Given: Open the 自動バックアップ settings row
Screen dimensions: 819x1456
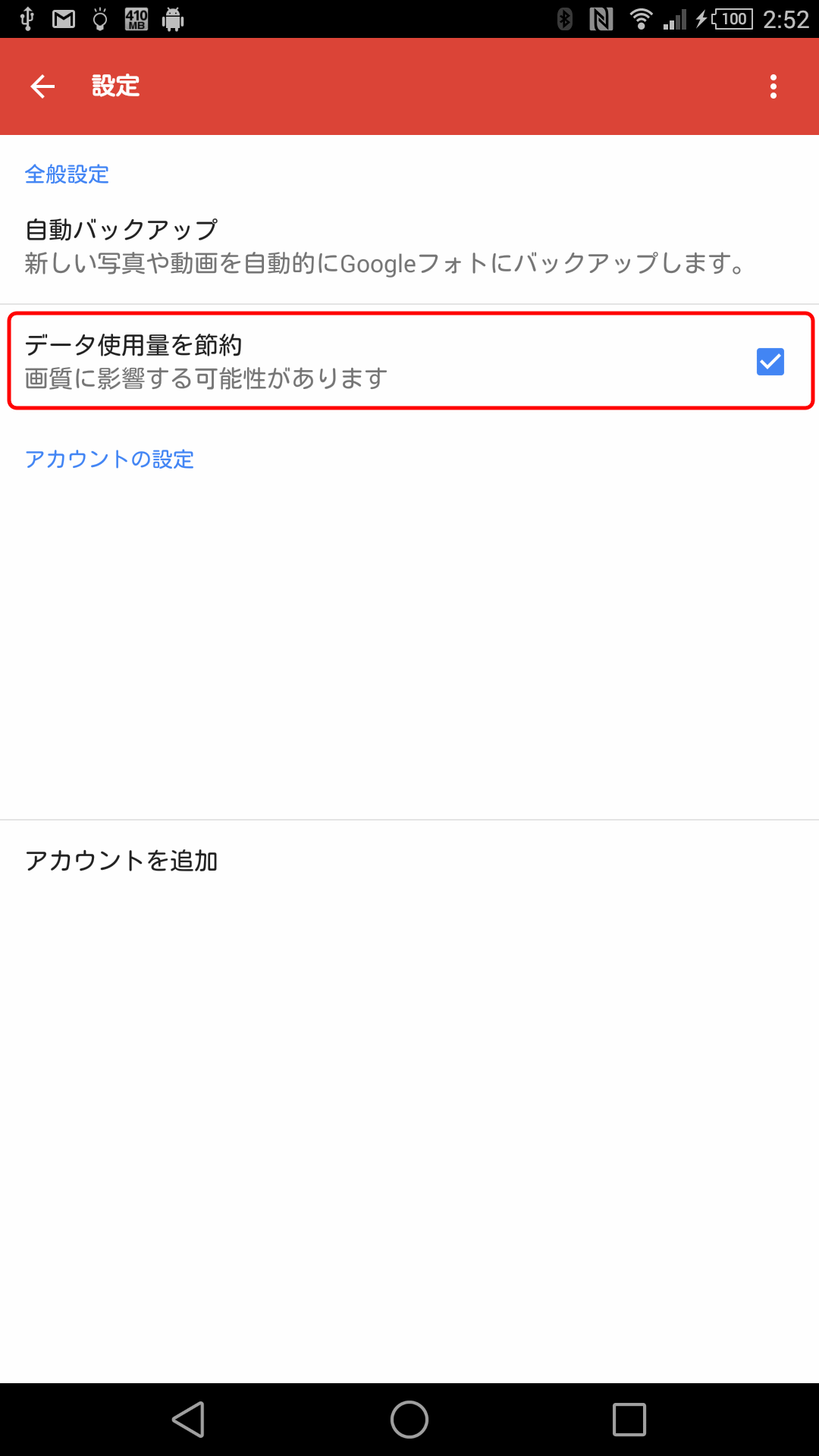Looking at the screenshot, I should pos(409,246).
